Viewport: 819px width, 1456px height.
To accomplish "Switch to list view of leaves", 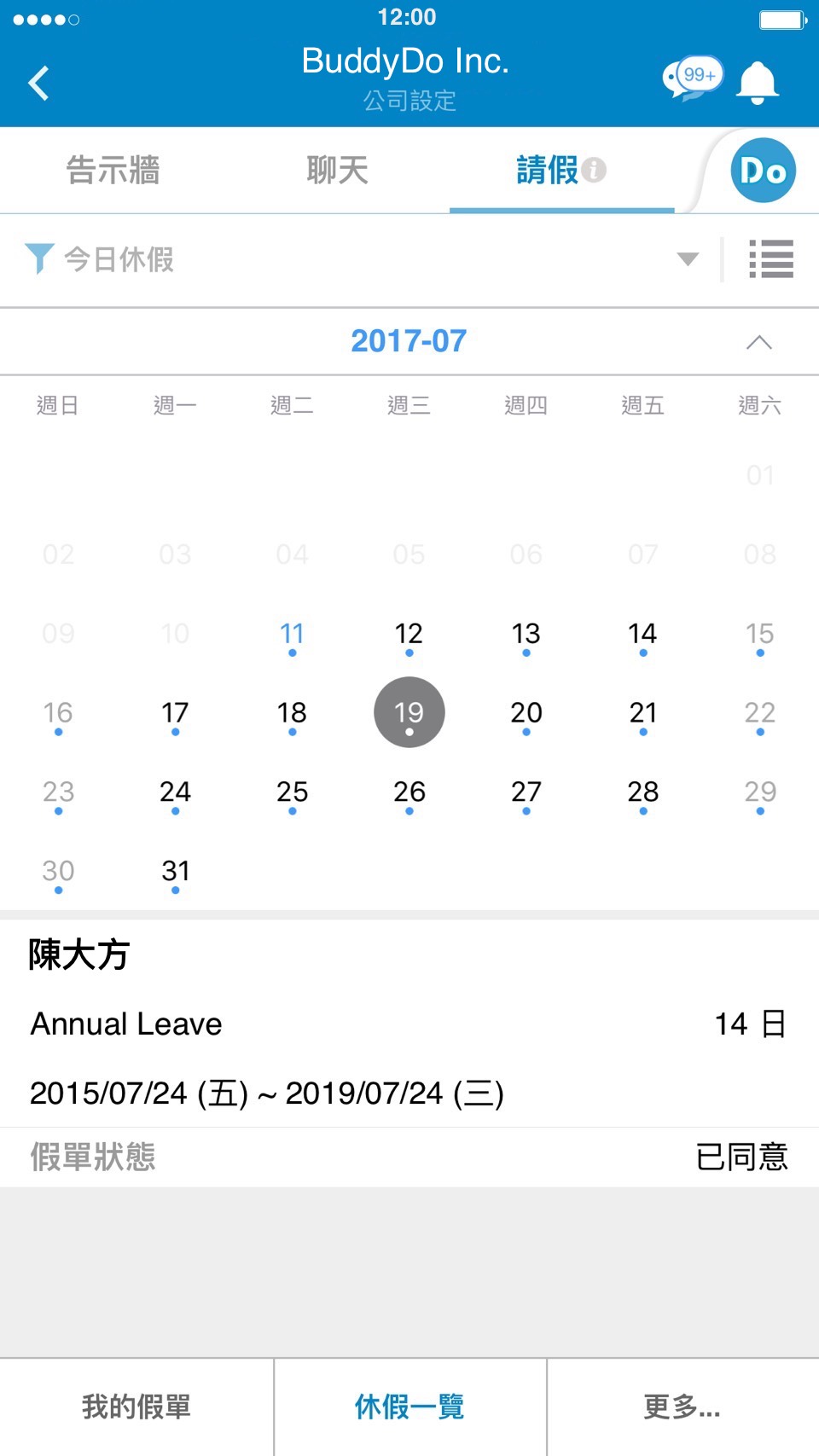I will [x=770, y=259].
